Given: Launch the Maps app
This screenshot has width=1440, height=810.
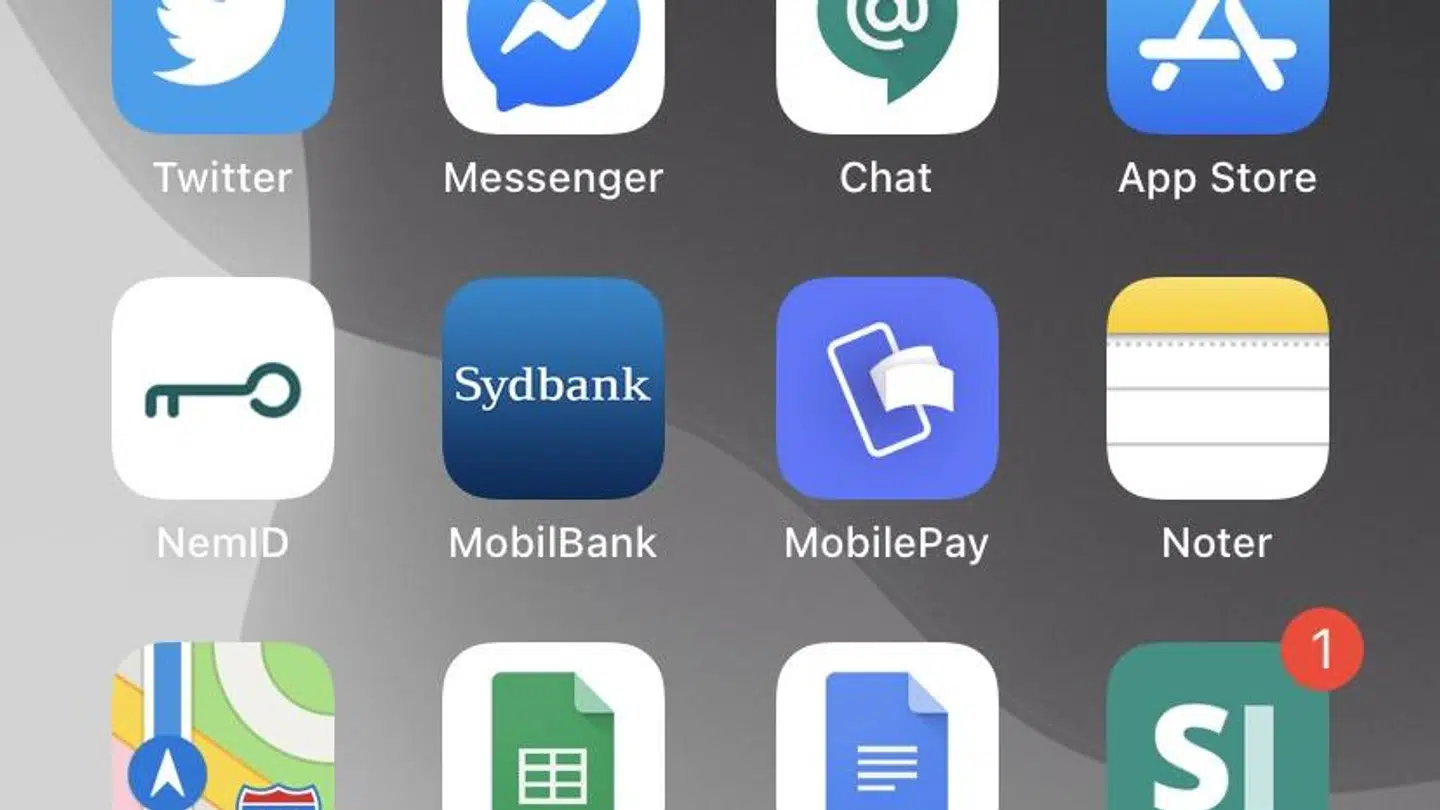Looking at the screenshot, I should (x=222, y=730).
